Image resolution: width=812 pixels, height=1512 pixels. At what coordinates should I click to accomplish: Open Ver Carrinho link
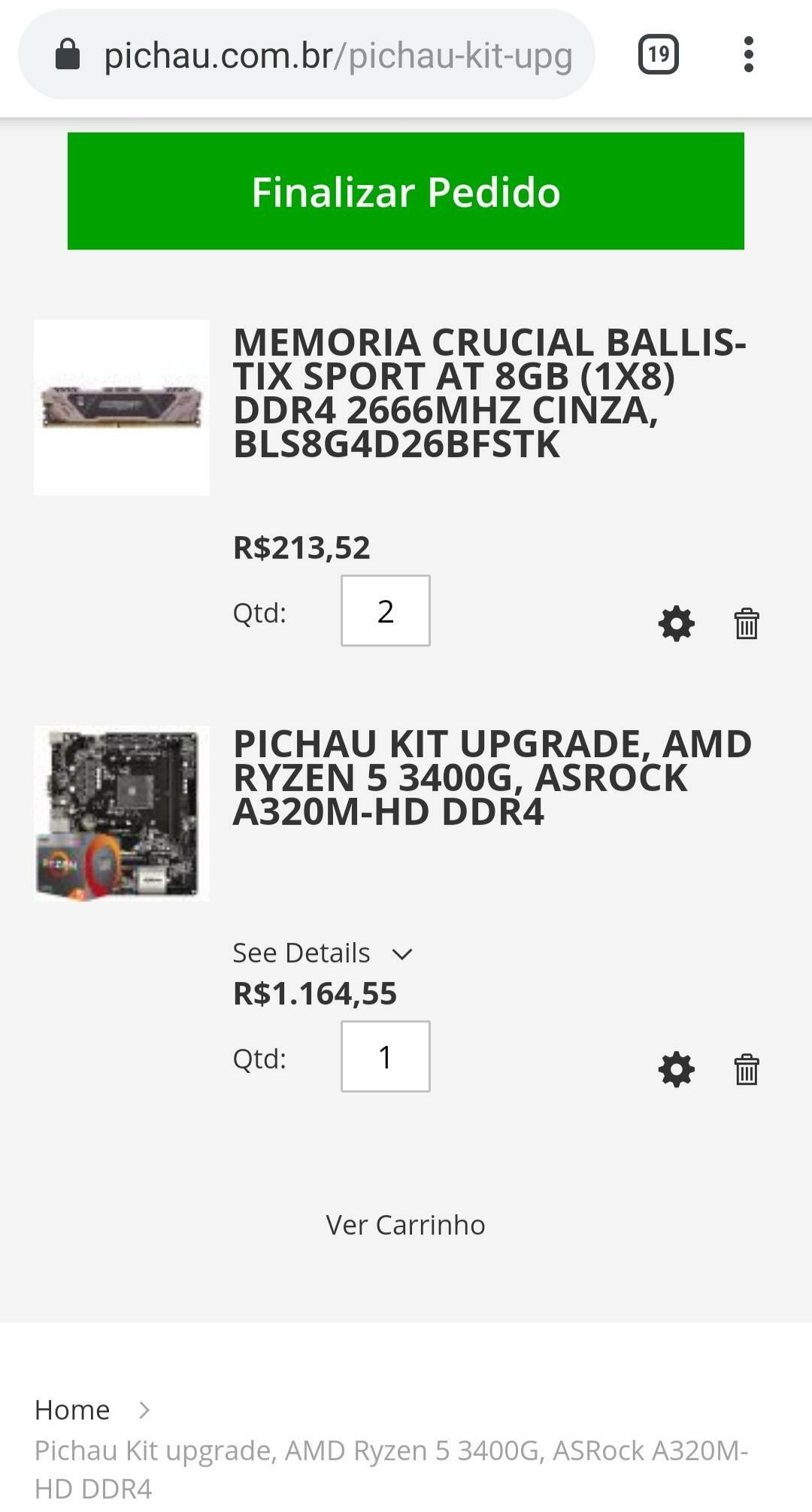pyautogui.click(x=406, y=1225)
